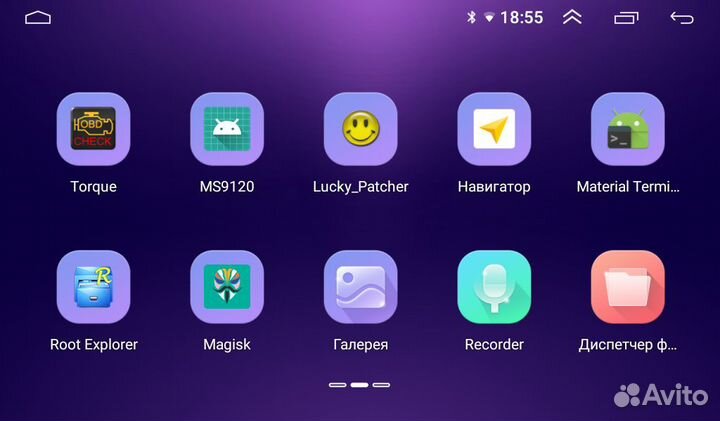Show recent apps from the top bar
Viewport: 720px width, 421px height.
(x=626, y=17)
